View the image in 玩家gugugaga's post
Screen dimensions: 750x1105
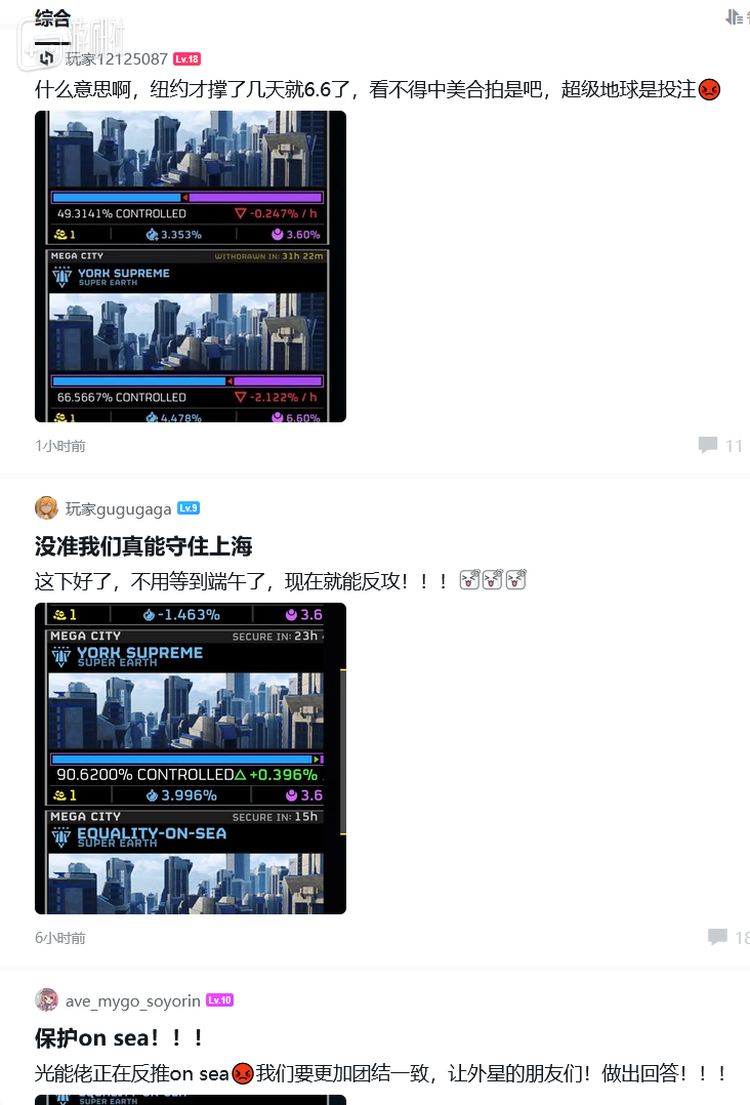click(190, 758)
